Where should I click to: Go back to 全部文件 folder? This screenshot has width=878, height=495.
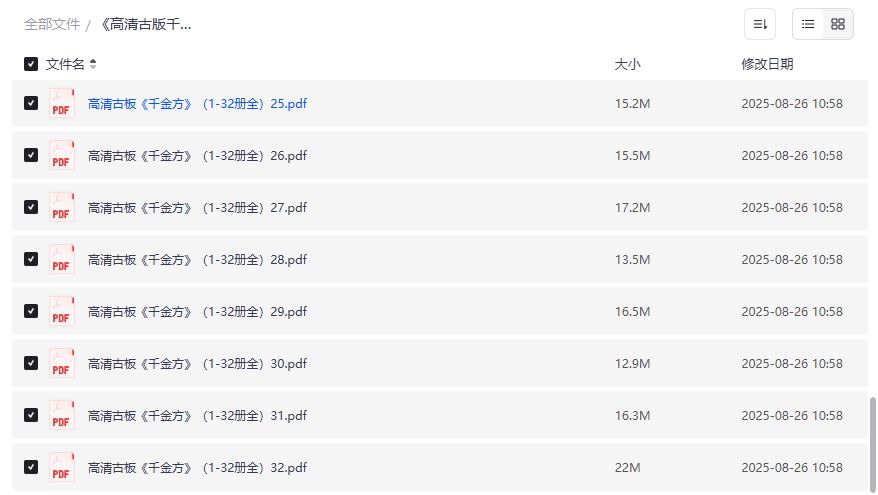click(x=52, y=24)
